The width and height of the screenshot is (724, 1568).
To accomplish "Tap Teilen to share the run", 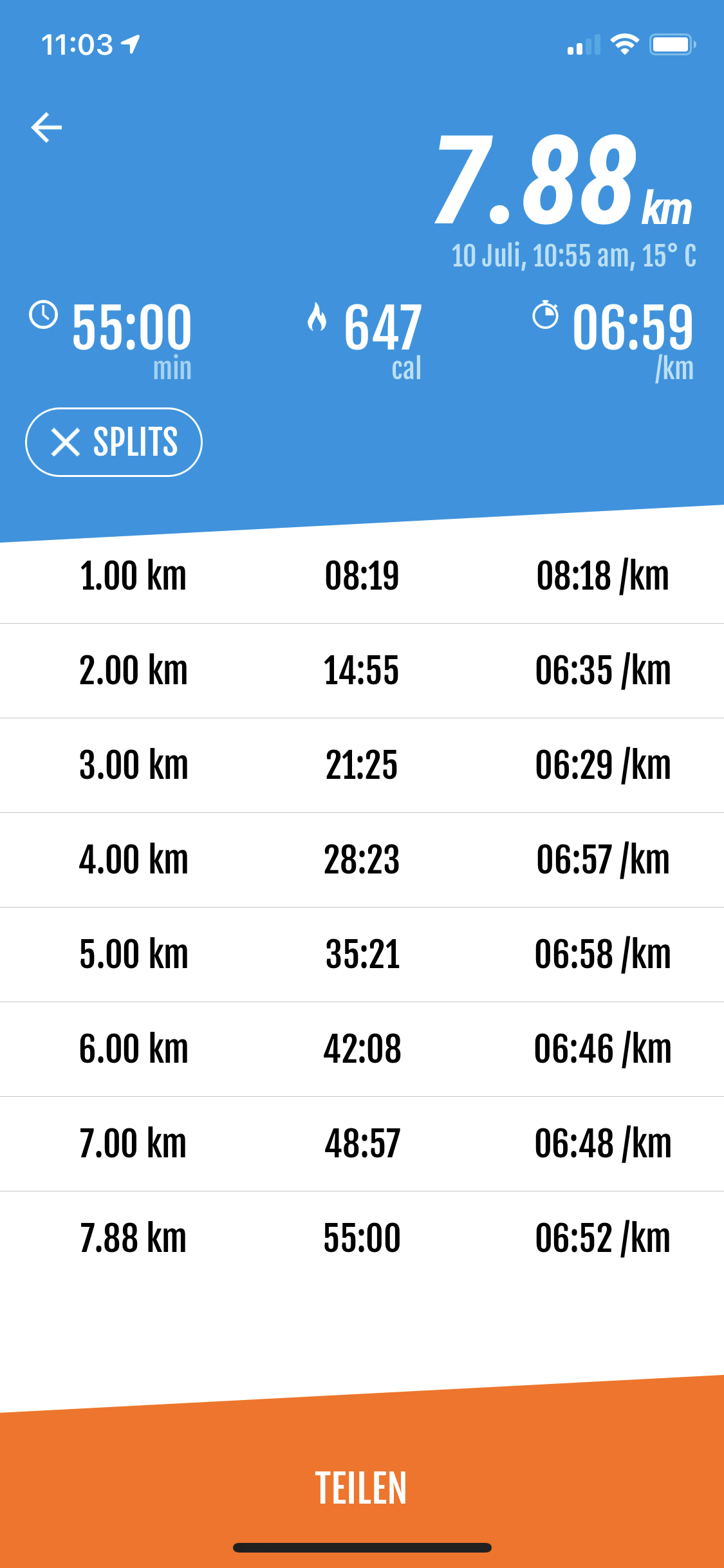I will pyautogui.click(x=361, y=1488).
